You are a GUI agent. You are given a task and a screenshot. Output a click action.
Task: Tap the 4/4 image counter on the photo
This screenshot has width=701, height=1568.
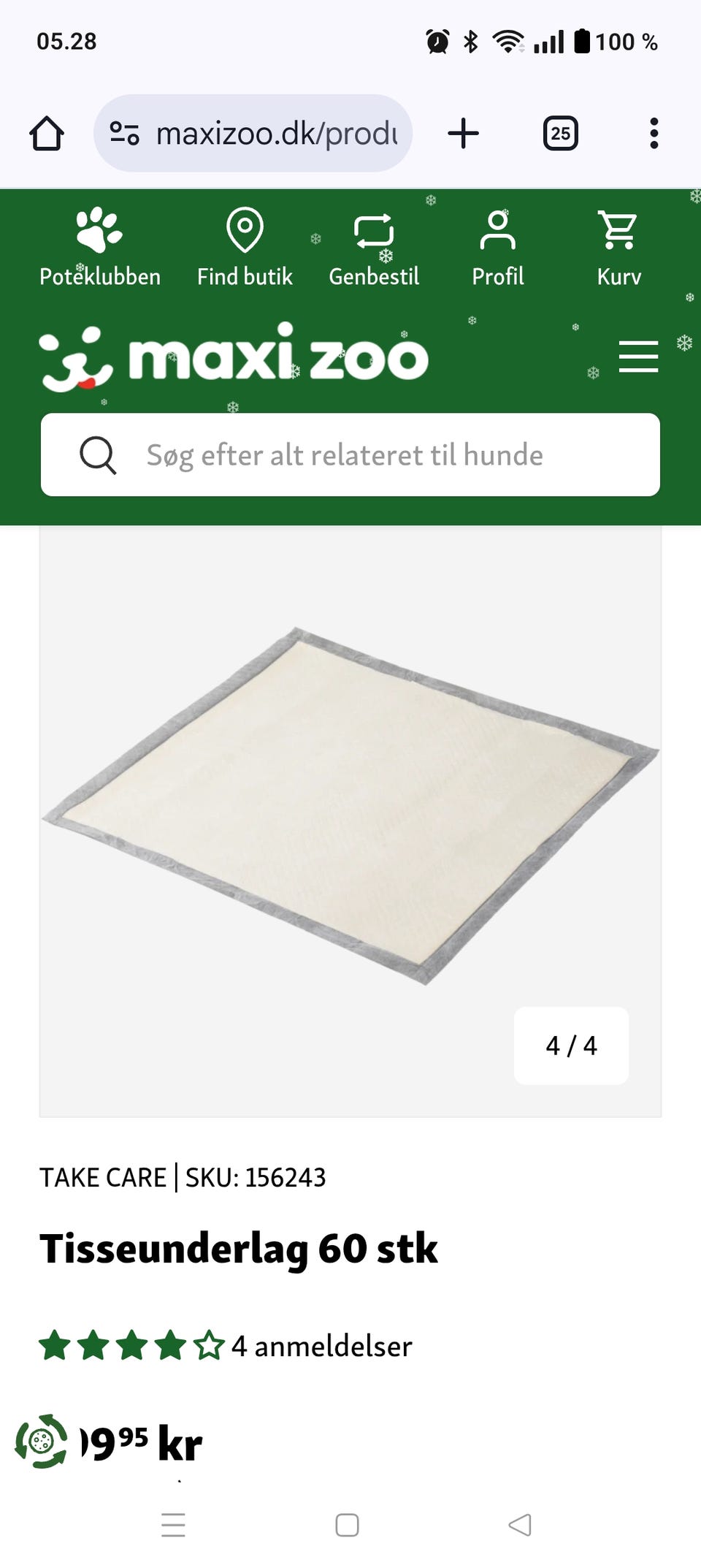(x=571, y=1046)
